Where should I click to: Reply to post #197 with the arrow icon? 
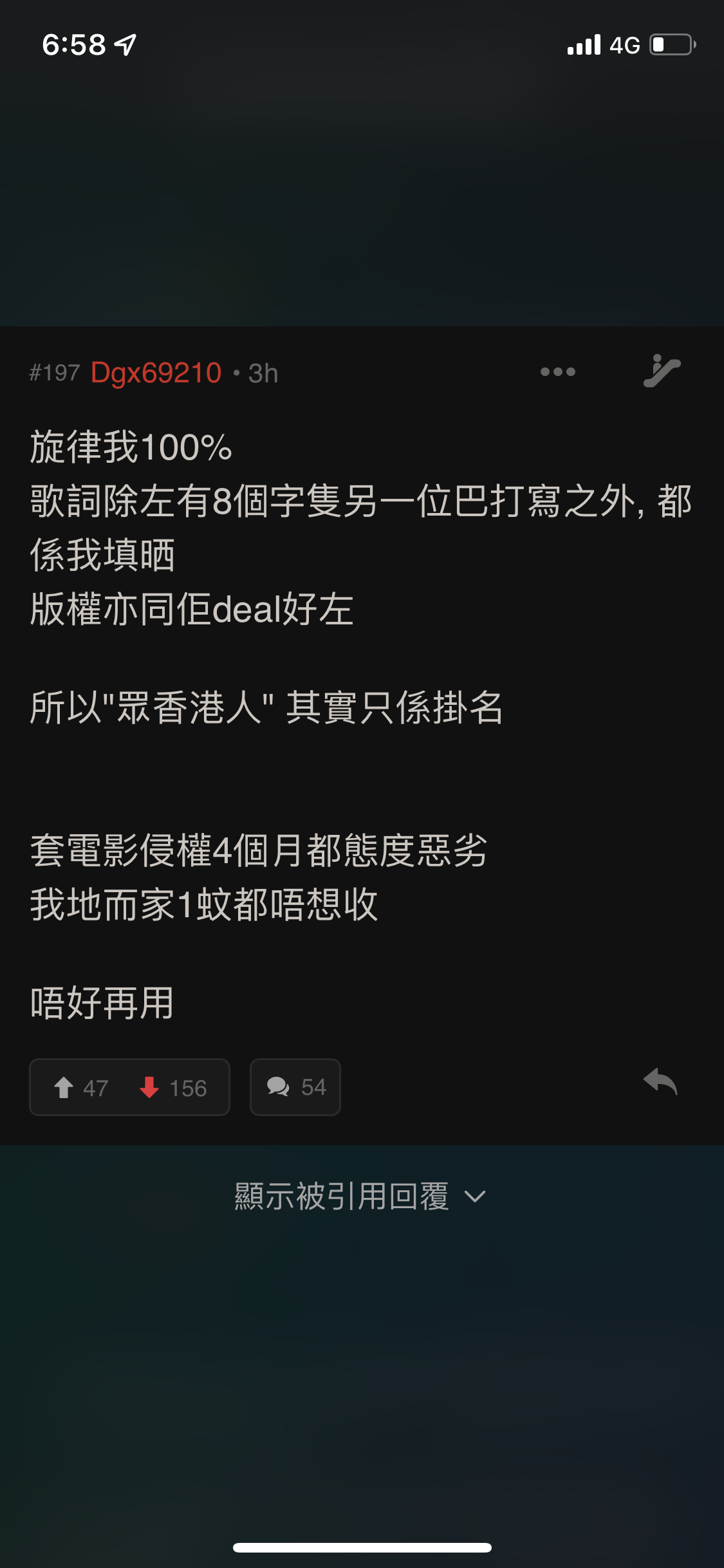click(x=660, y=1081)
